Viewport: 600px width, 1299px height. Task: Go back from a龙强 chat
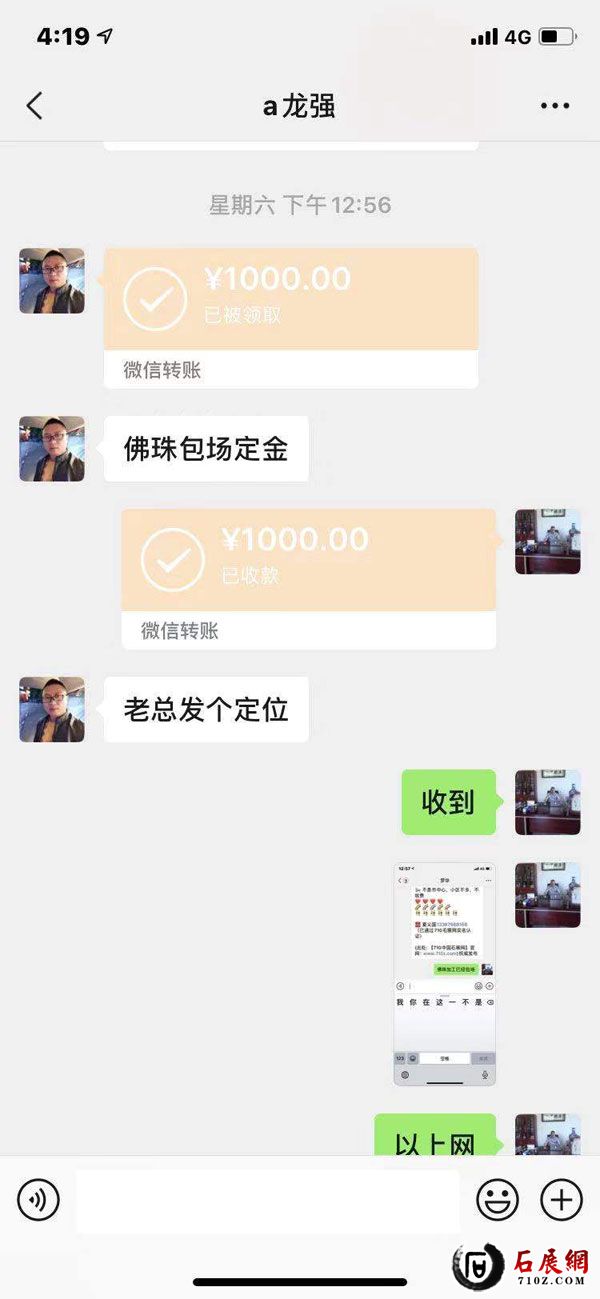(34, 106)
